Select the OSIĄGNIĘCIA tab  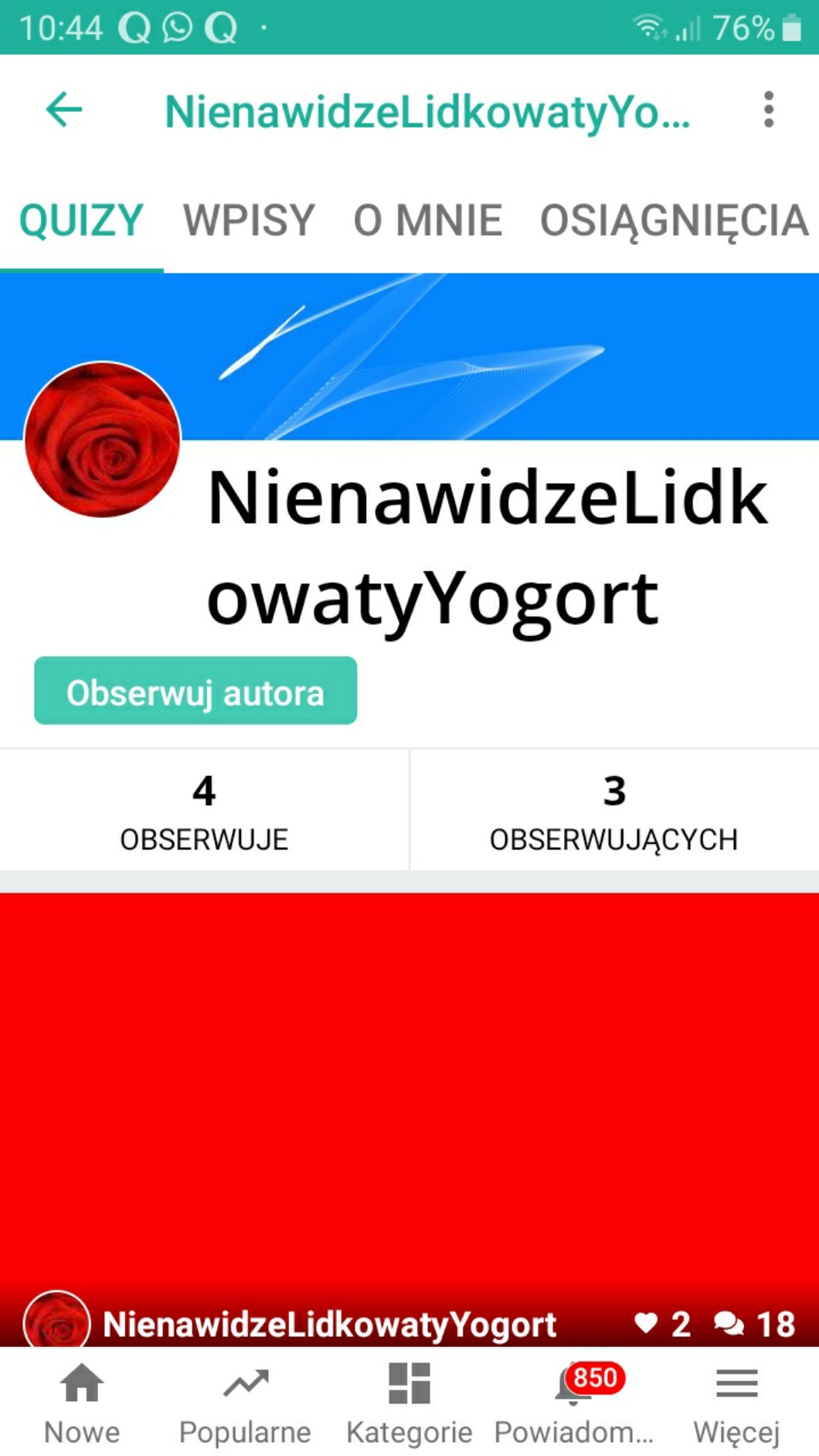(674, 221)
